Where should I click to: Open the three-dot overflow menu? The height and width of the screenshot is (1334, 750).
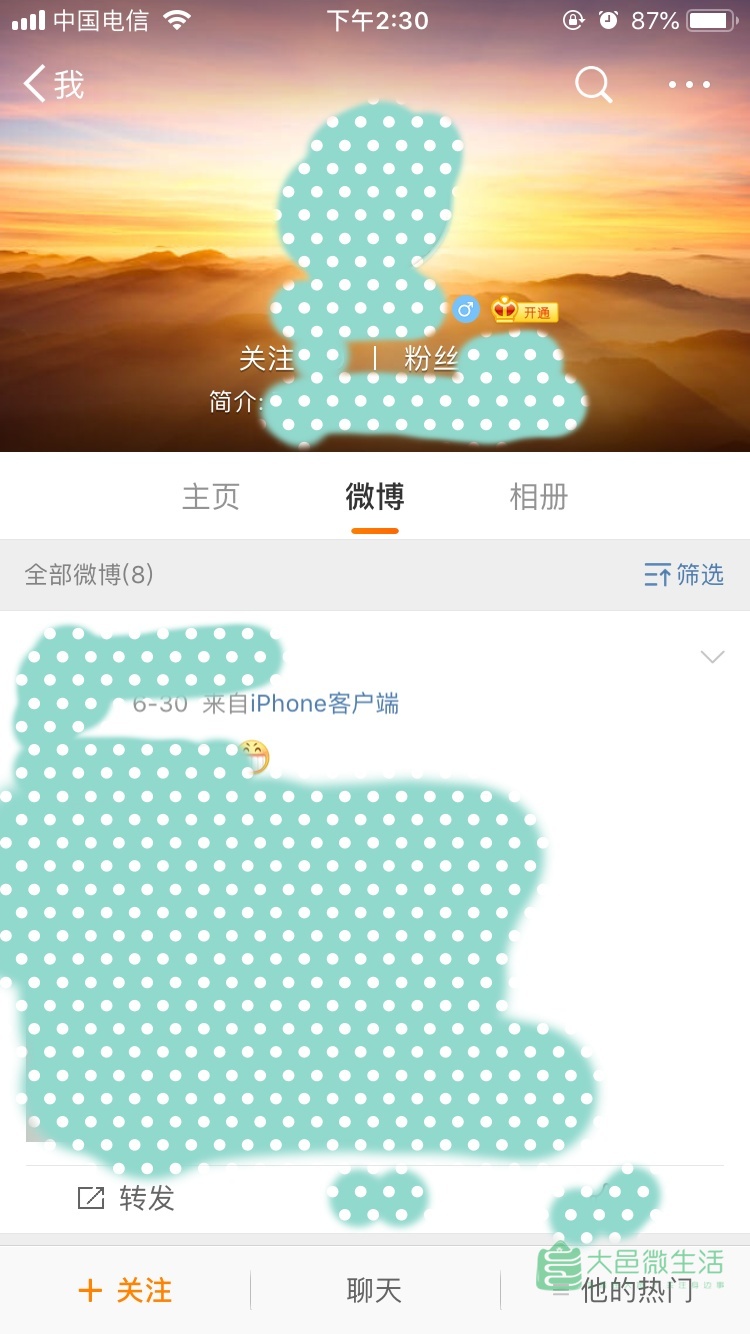pos(690,85)
